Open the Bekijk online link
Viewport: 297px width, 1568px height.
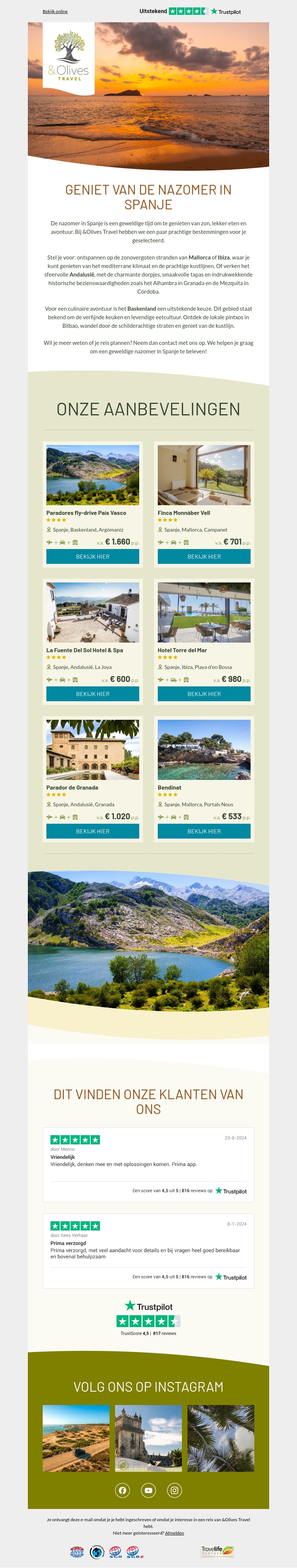coord(55,12)
